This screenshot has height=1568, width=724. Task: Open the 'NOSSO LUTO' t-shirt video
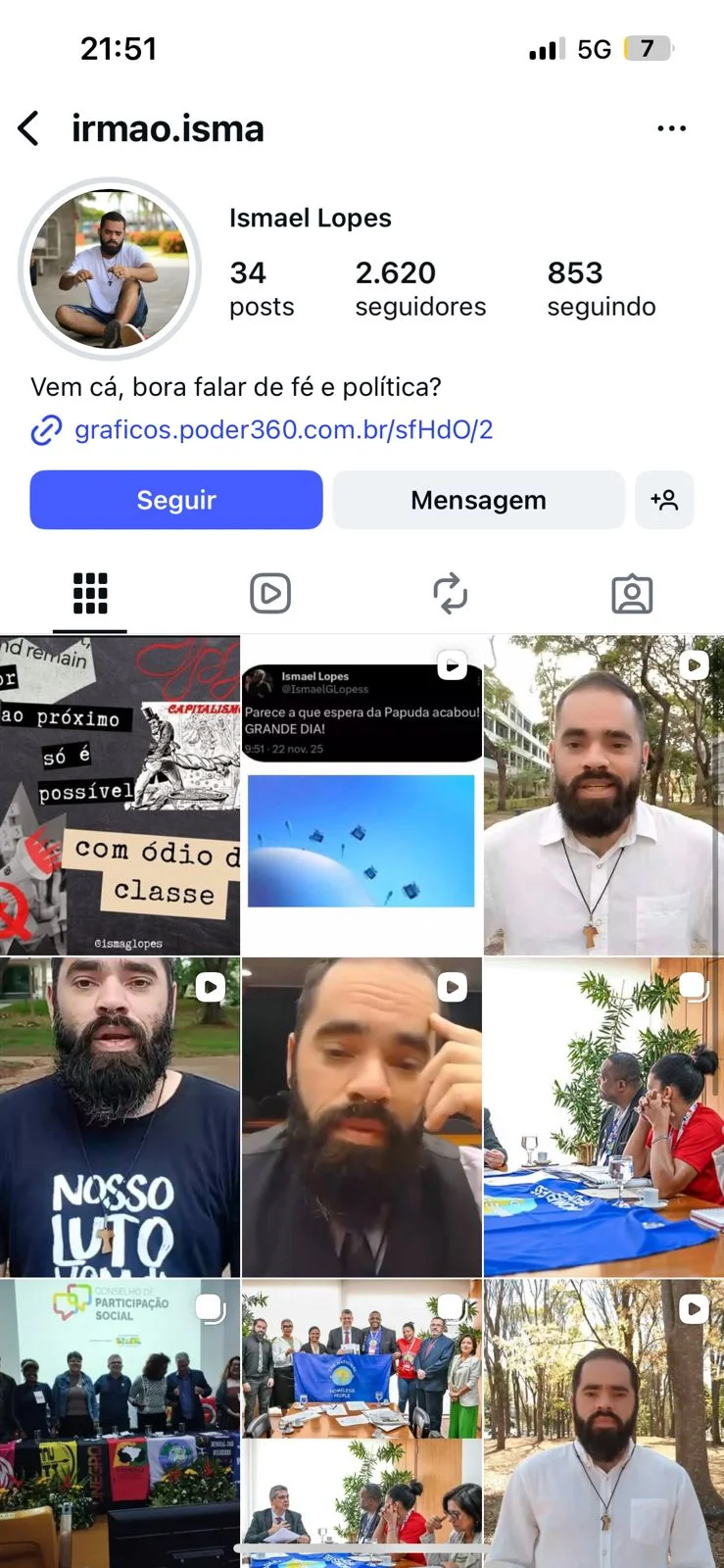coord(120,1117)
